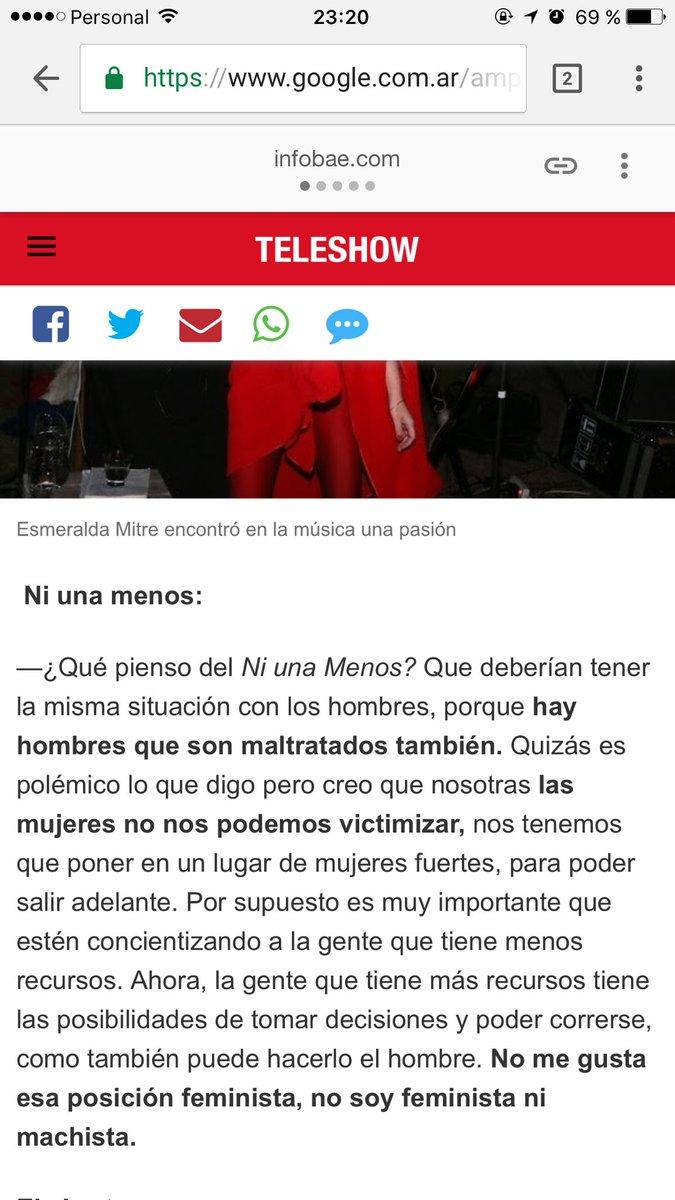Tap the browser address bar
This screenshot has height=1200, width=675.
pyautogui.click(x=303, y=79)
